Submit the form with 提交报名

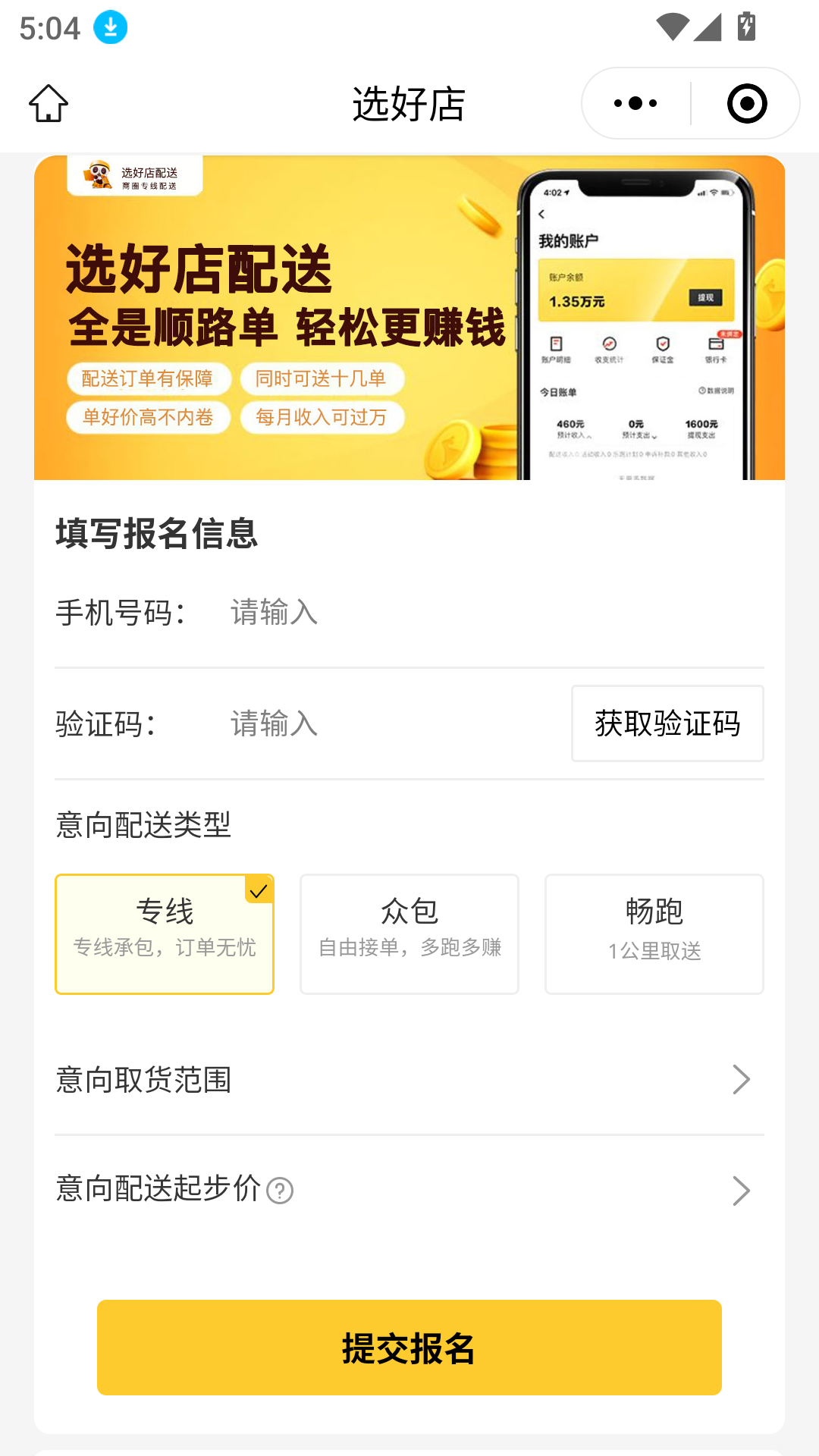[409, 1348]
